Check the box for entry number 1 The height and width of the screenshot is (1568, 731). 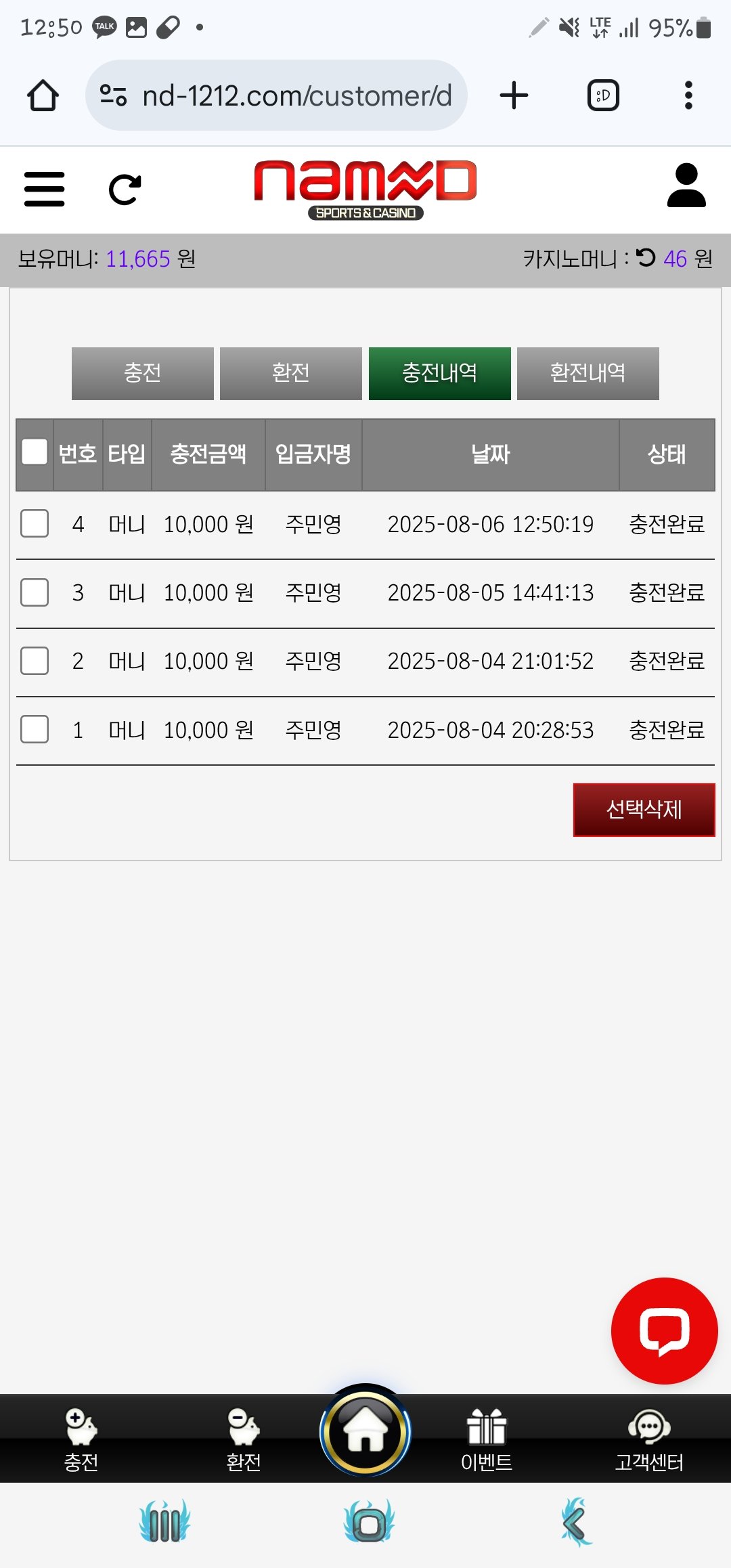(x=35, y=730)
